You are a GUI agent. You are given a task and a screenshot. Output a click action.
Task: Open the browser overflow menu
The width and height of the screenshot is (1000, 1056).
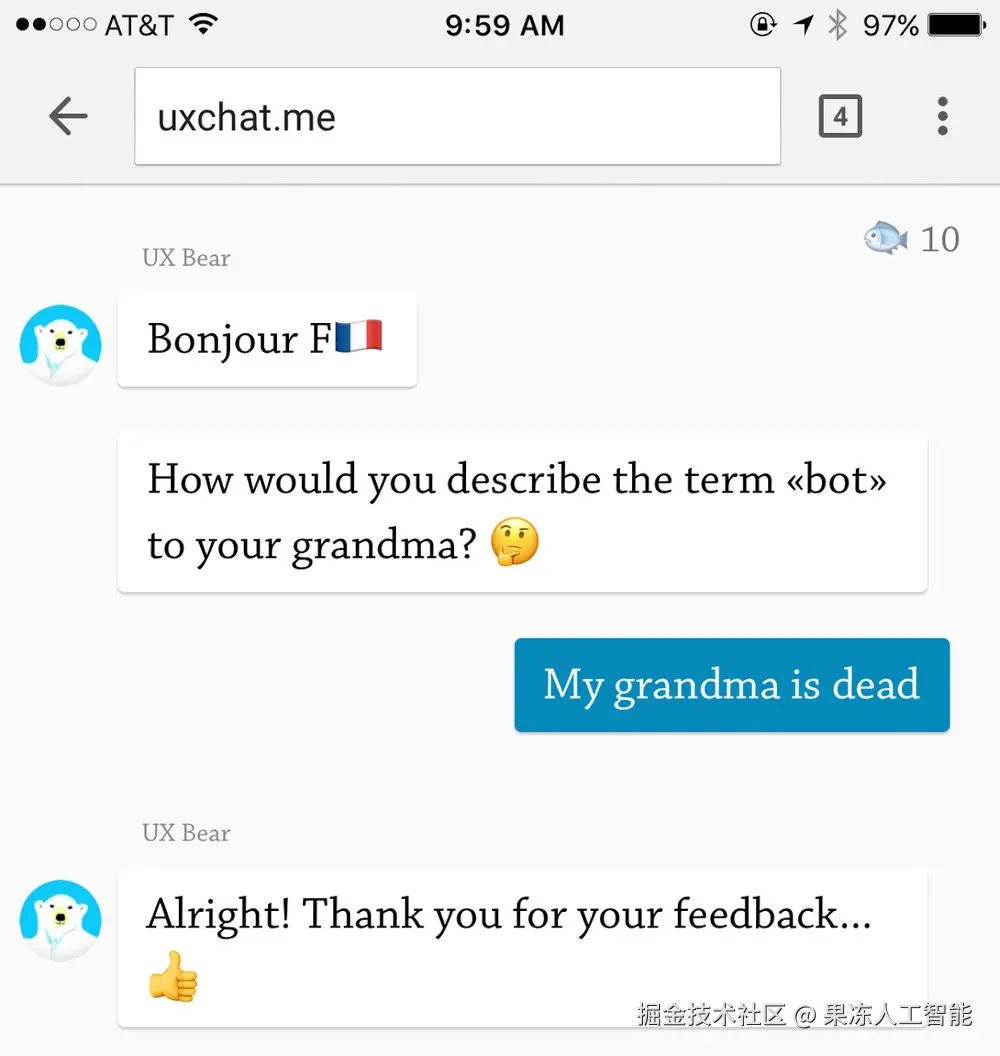942,117
